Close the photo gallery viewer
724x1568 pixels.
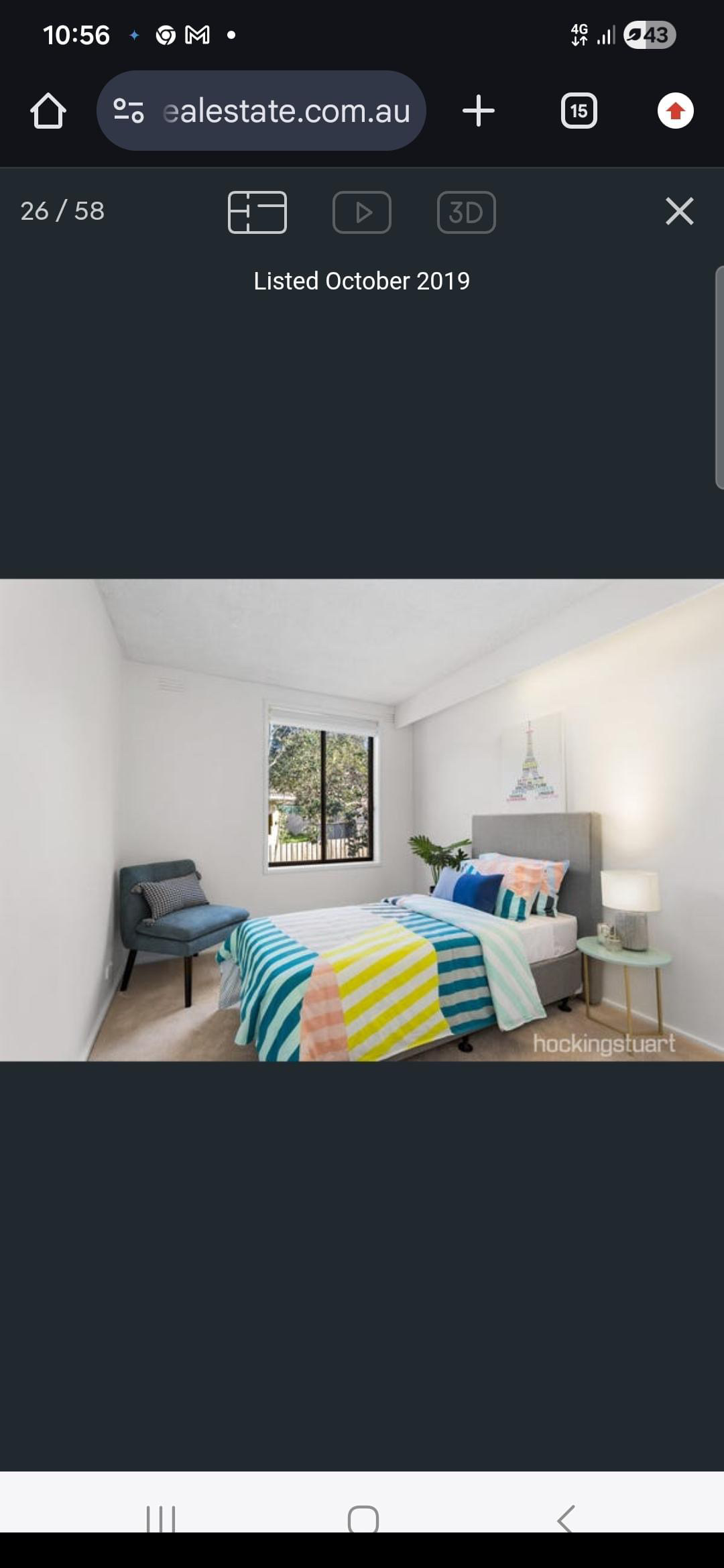coord(679,212)
